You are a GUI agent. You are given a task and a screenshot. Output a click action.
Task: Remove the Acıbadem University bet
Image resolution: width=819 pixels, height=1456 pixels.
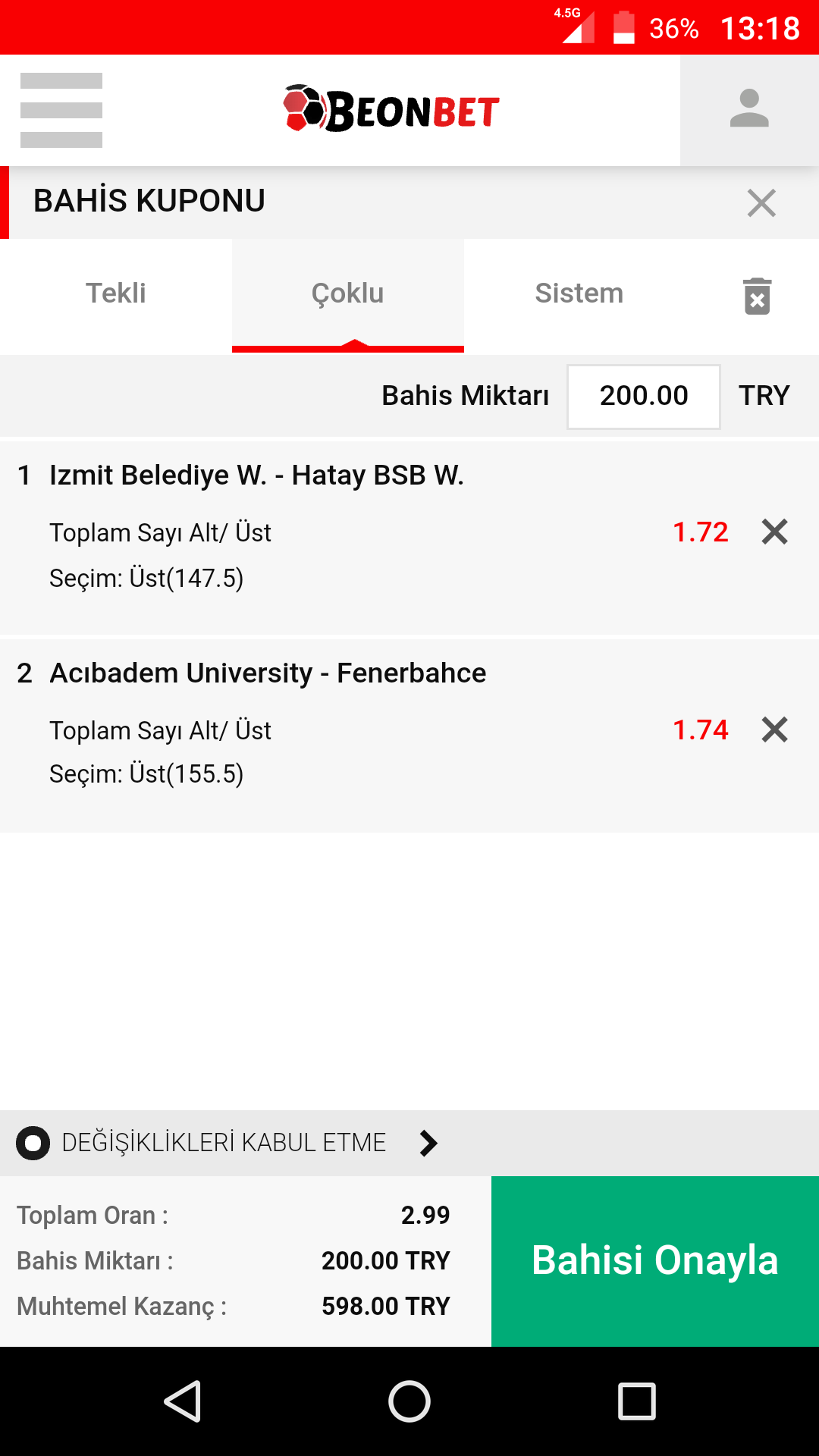775,730
